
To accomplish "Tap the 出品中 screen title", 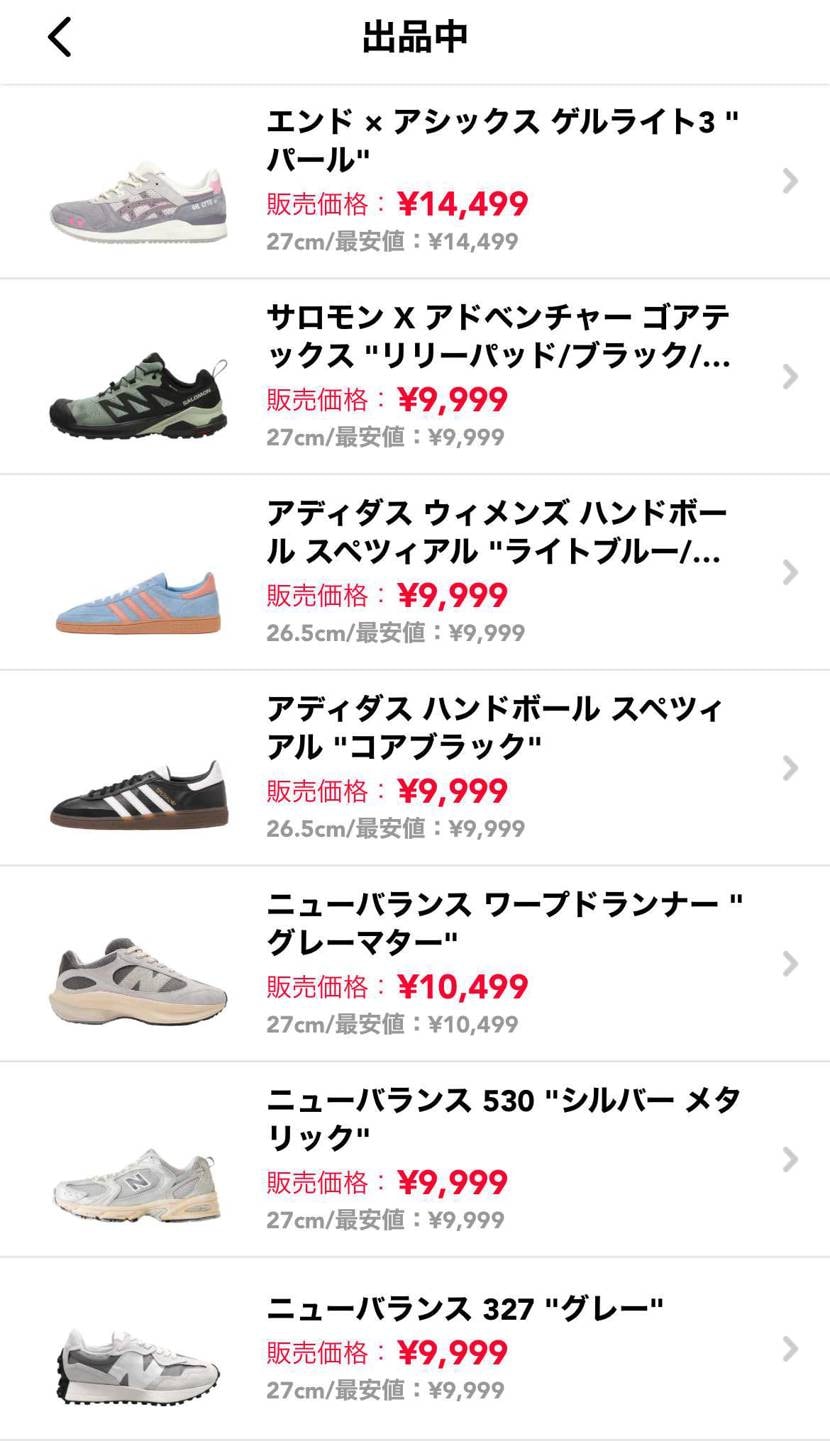I will pos(415,36).
